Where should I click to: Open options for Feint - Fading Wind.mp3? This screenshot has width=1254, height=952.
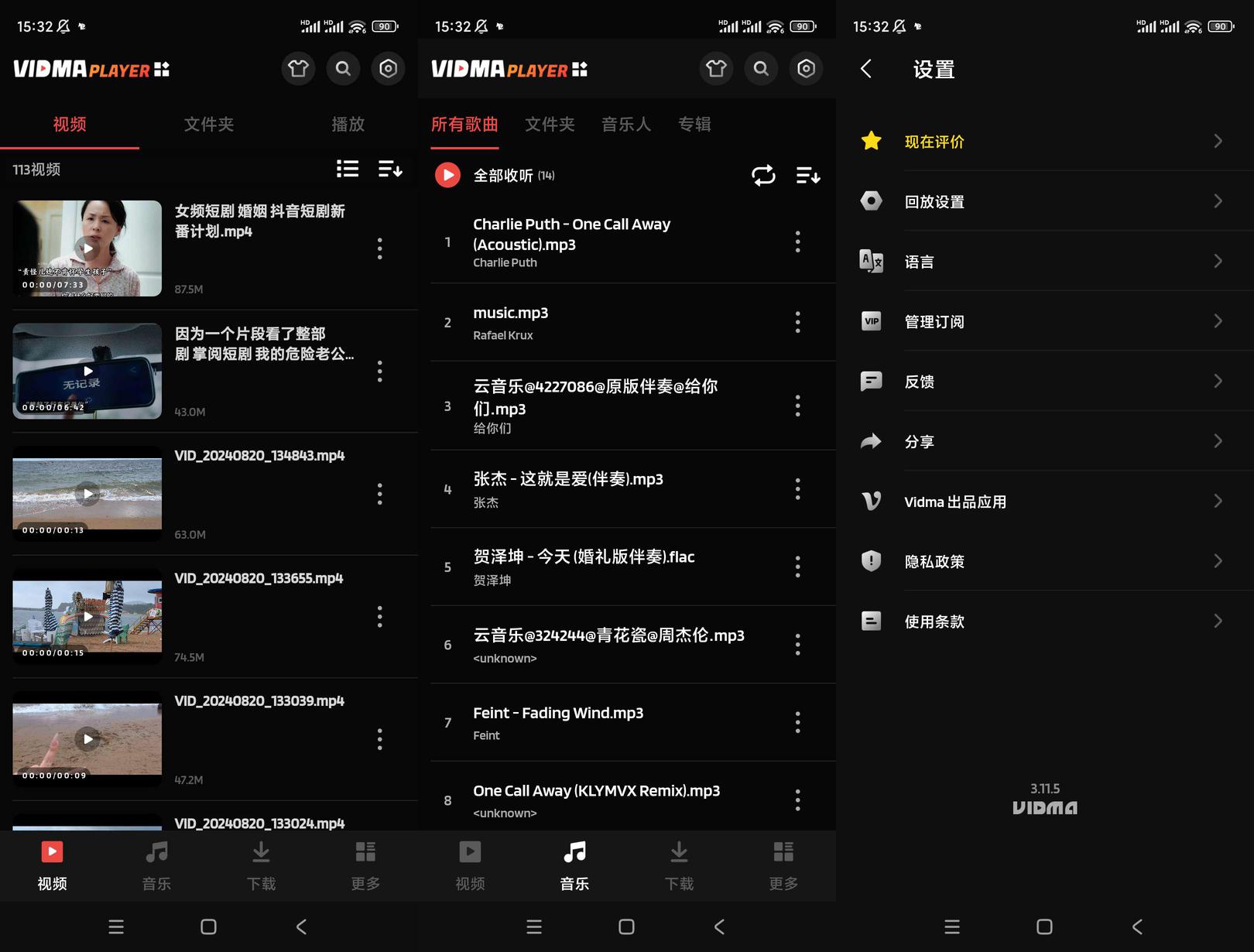(797, 722)
